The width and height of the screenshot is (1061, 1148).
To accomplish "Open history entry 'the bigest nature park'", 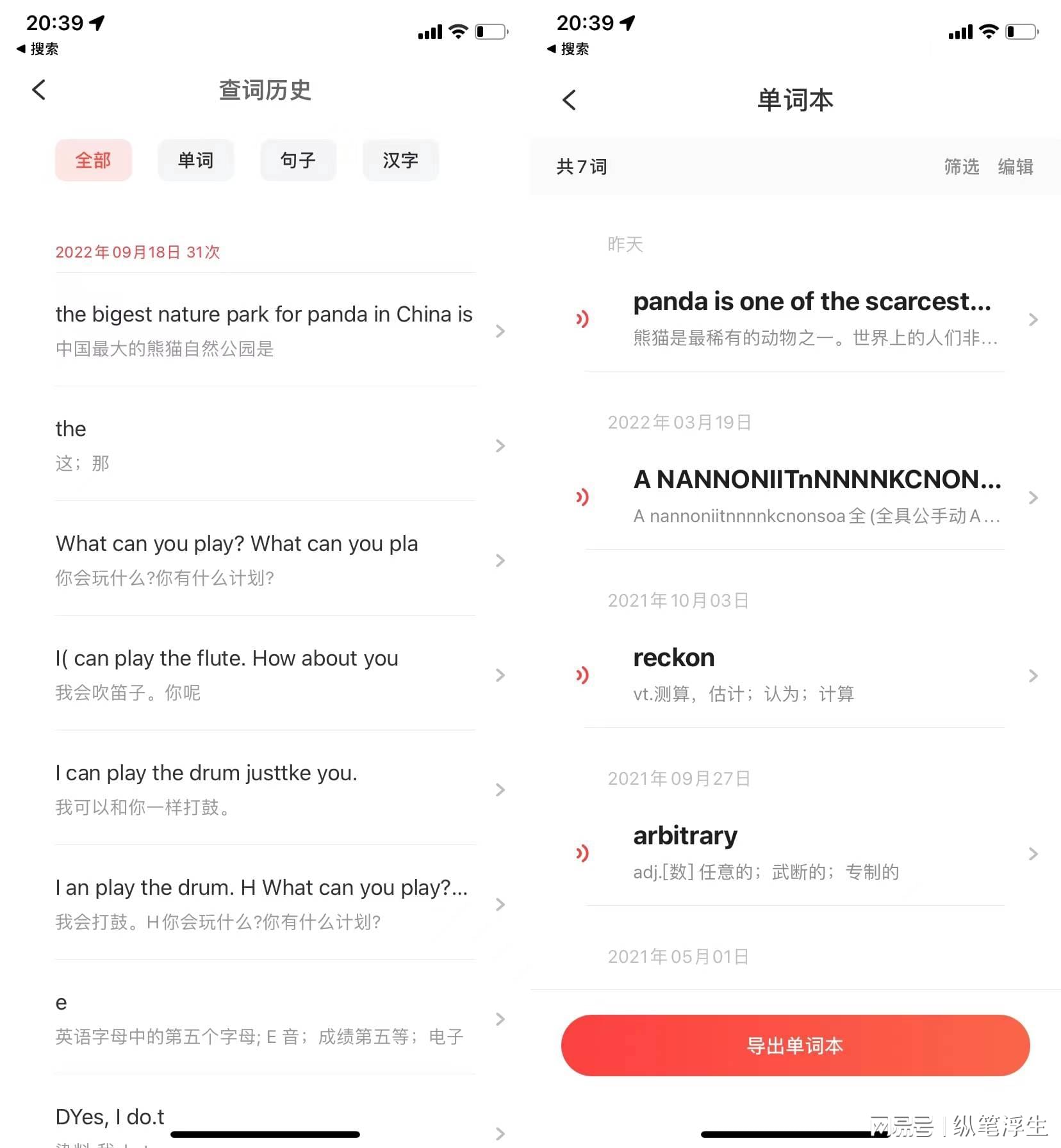I will [x=265, y=331].
